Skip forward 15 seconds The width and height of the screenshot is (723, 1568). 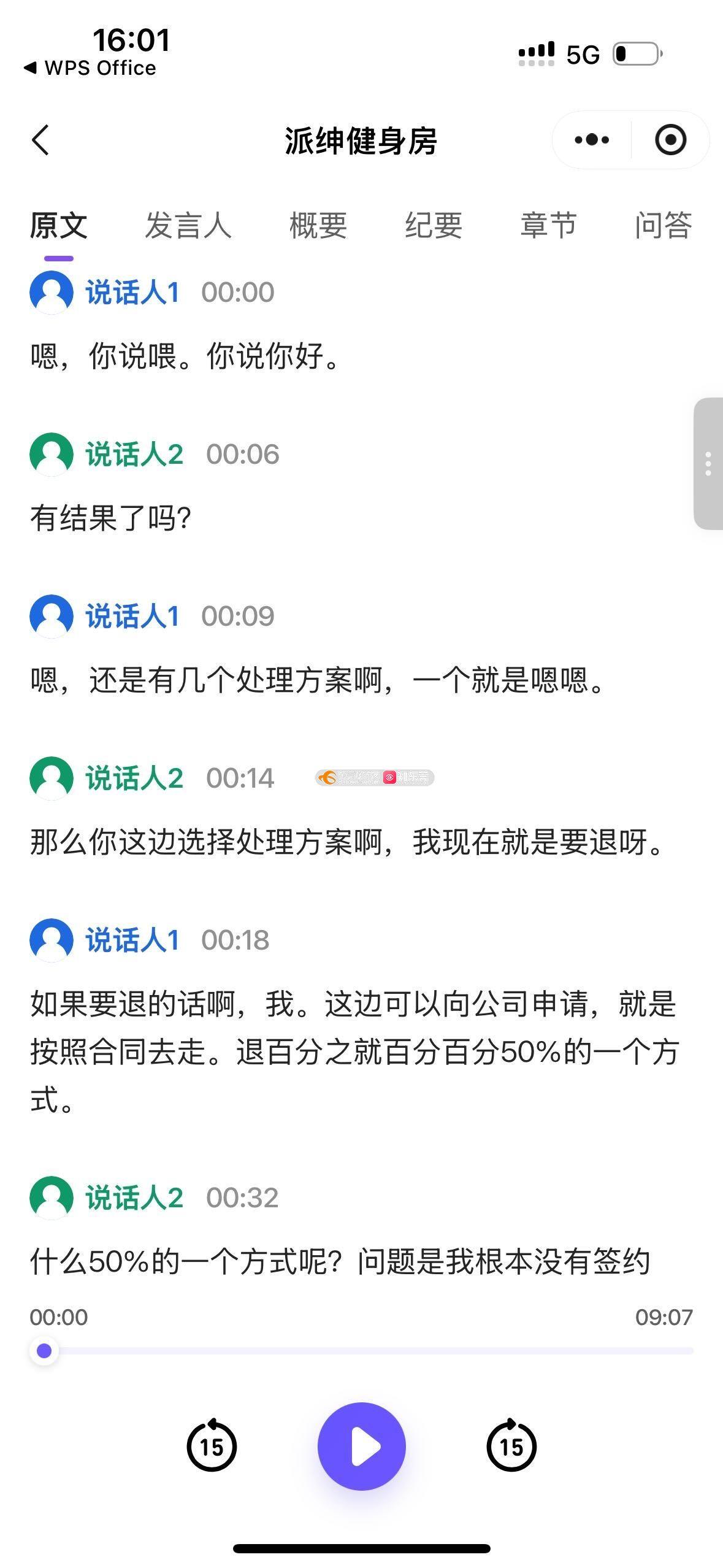(511, 1446)
